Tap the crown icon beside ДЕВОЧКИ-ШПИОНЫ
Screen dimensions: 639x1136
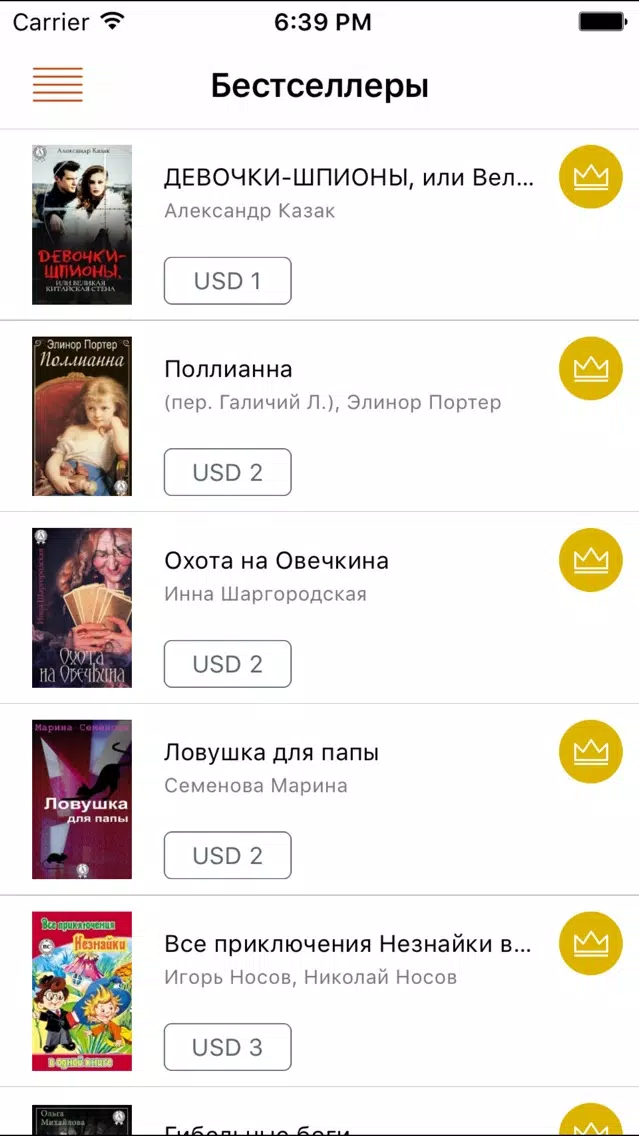click(590, 177)
